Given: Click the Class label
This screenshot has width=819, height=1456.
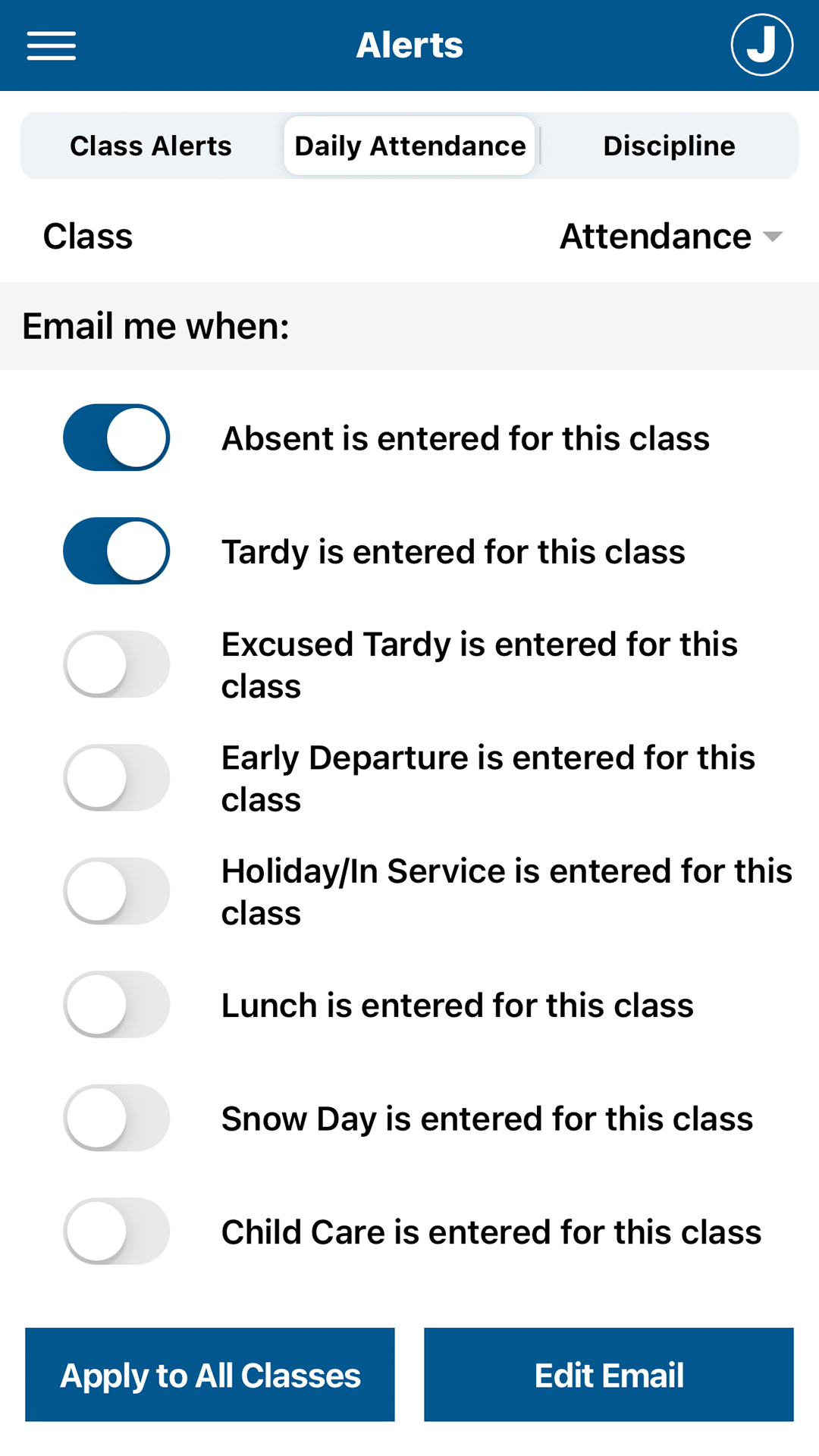Looking at the screenshot, I should [x=86, y=236].
